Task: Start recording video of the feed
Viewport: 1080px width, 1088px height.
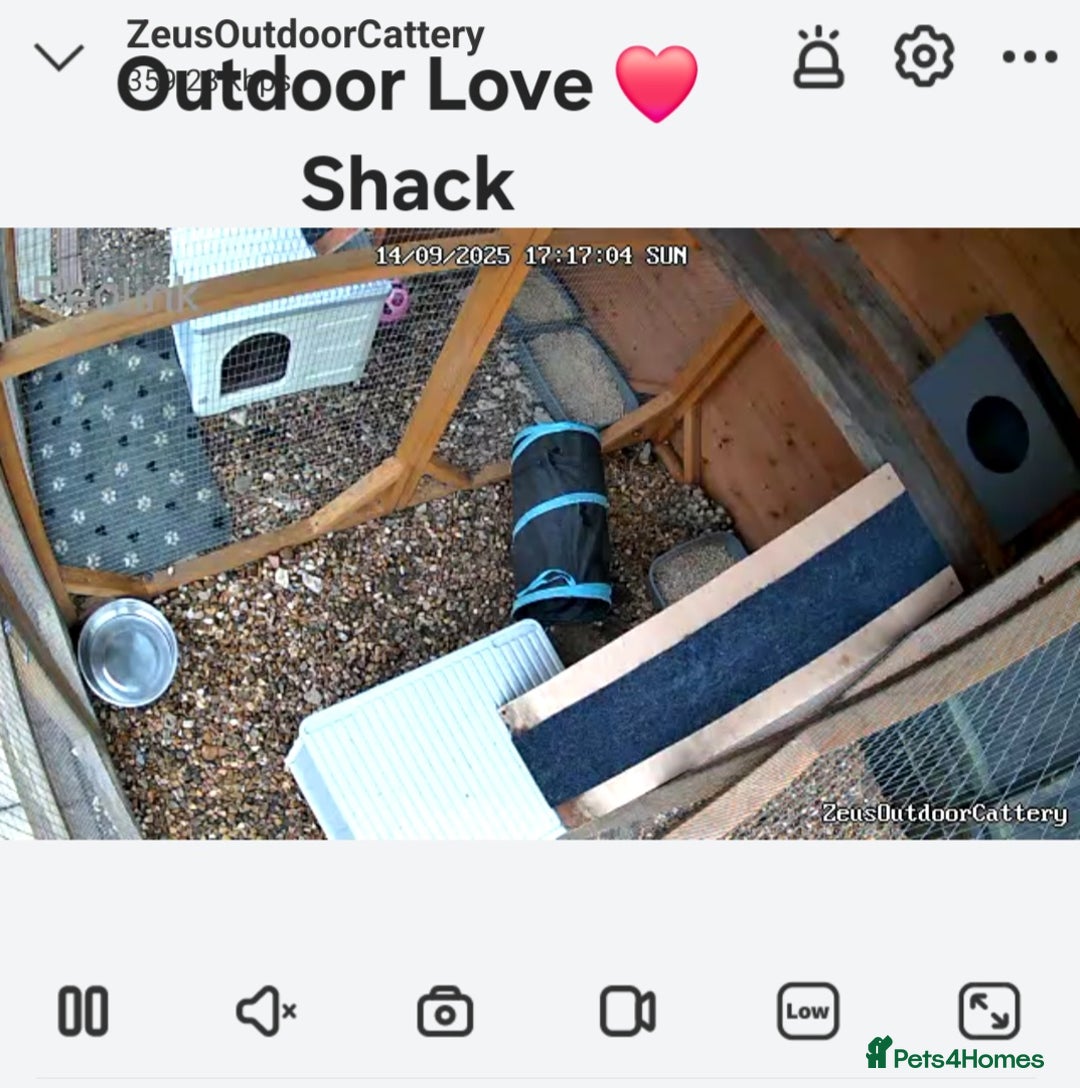Action: pos(627,1011)
